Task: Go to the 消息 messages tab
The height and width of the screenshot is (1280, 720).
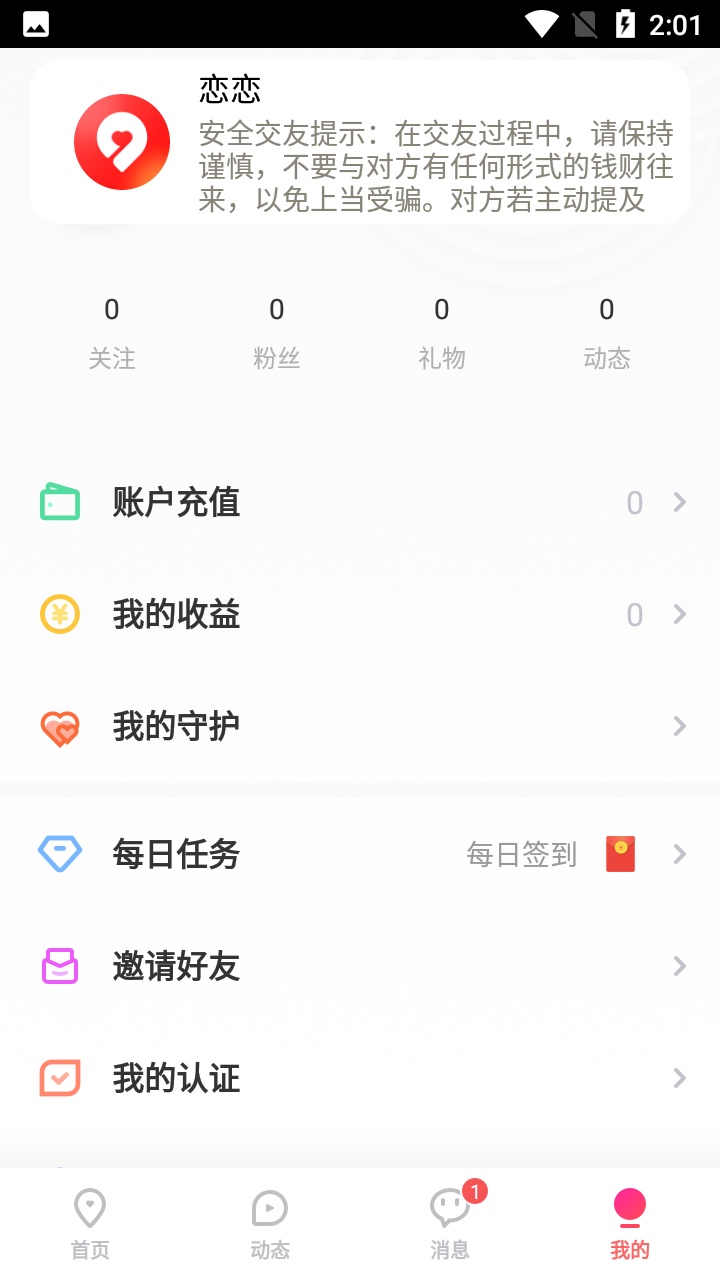Action: [x=450, y=1224]
